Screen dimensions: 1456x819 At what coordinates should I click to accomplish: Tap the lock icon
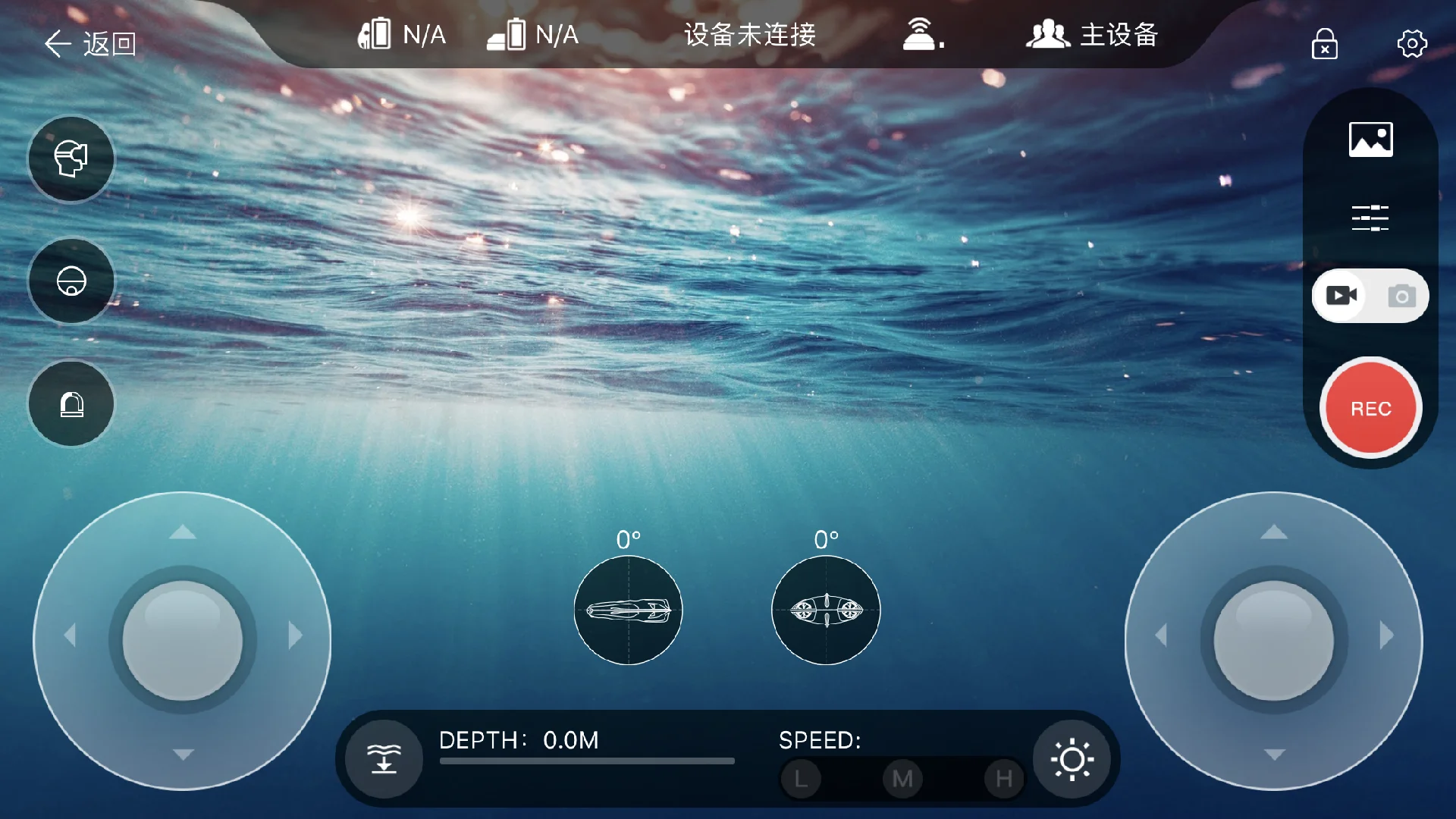coord(1324,44)
